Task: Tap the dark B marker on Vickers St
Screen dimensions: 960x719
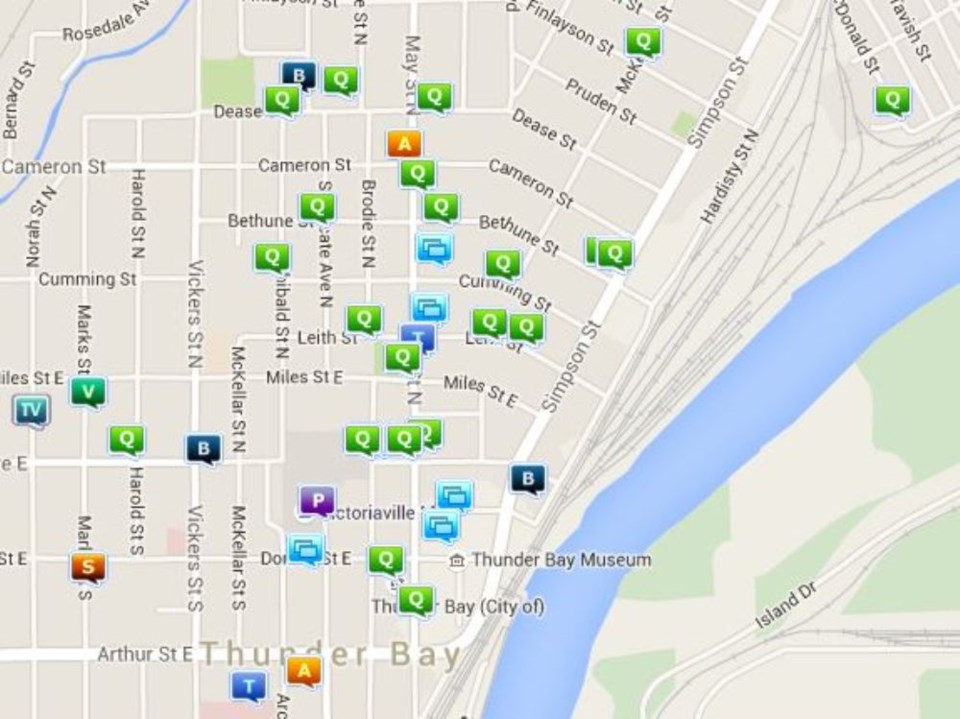Action: [x=203, y=449]
